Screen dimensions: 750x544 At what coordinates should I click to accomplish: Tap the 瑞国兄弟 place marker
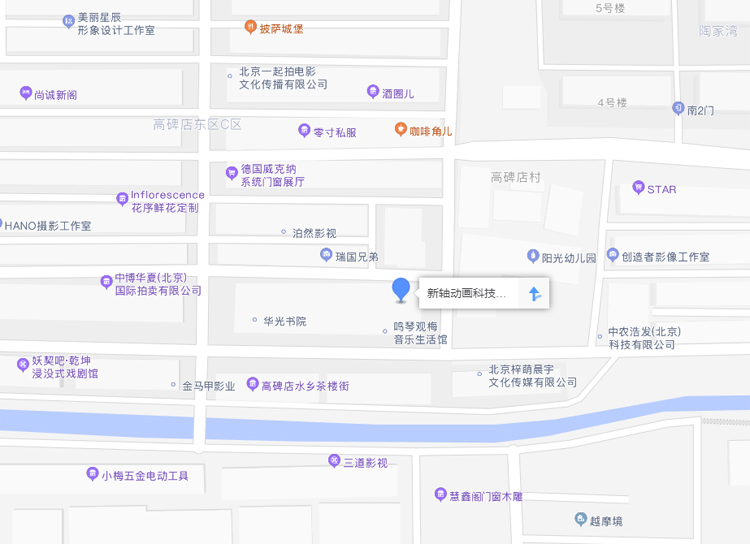[326, 256]
